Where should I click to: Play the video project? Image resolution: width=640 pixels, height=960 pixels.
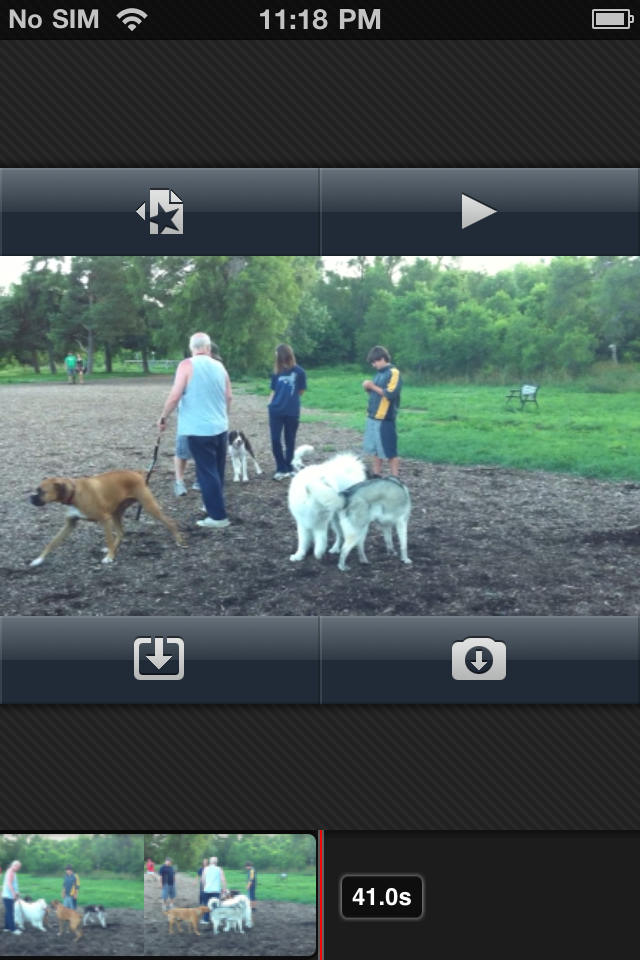(x=479, y=212)
